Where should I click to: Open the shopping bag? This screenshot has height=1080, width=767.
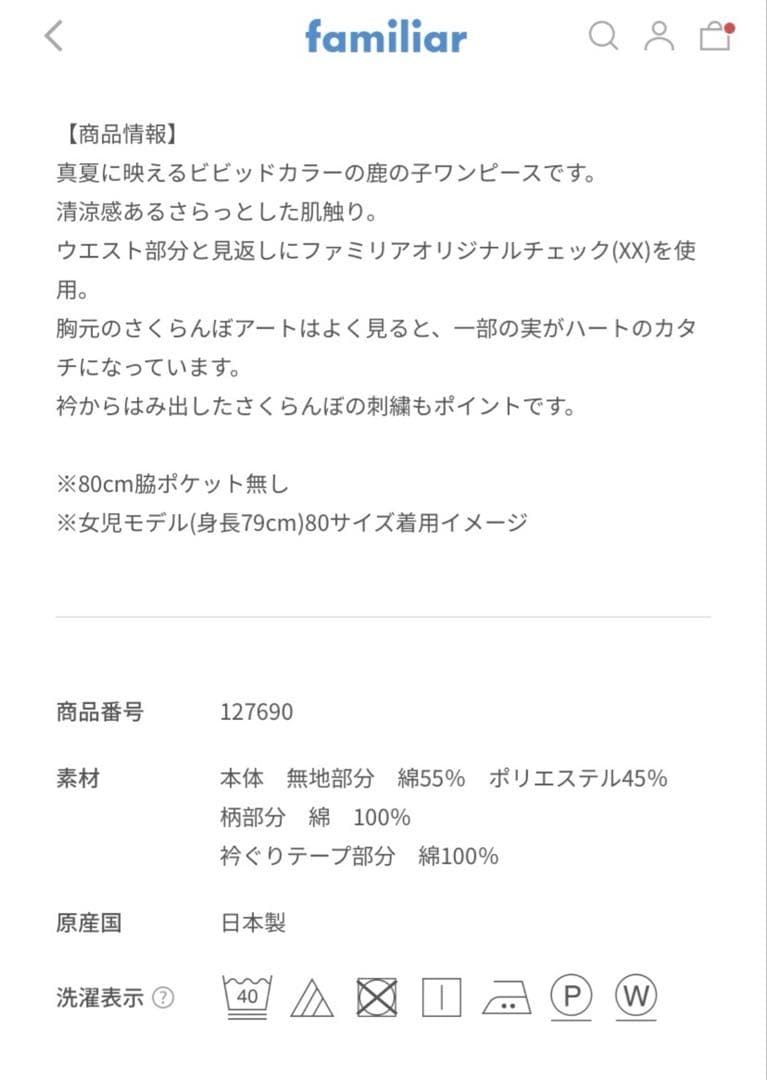pyautogui.click(x=715, y=37)
